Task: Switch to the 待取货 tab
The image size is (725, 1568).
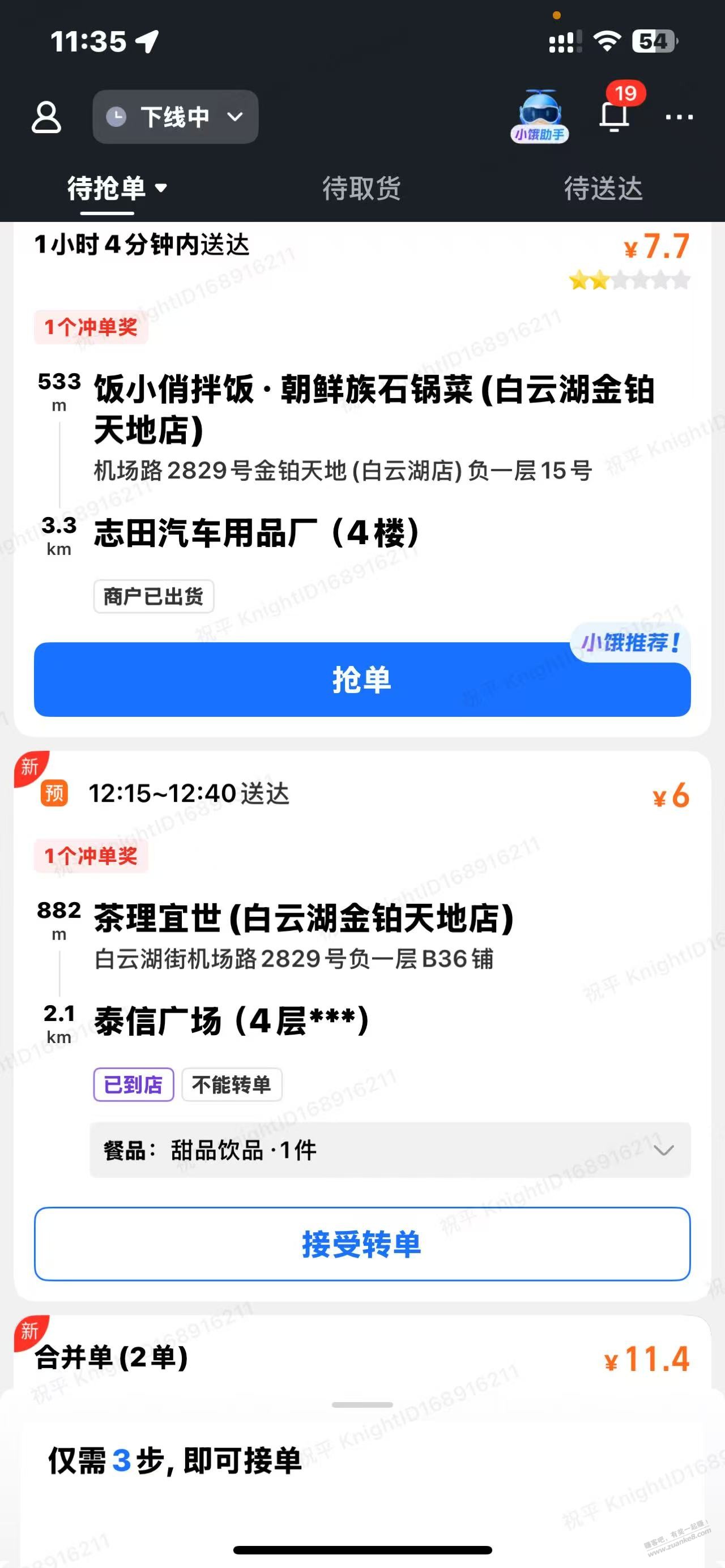Action: [x=361, y=188]
